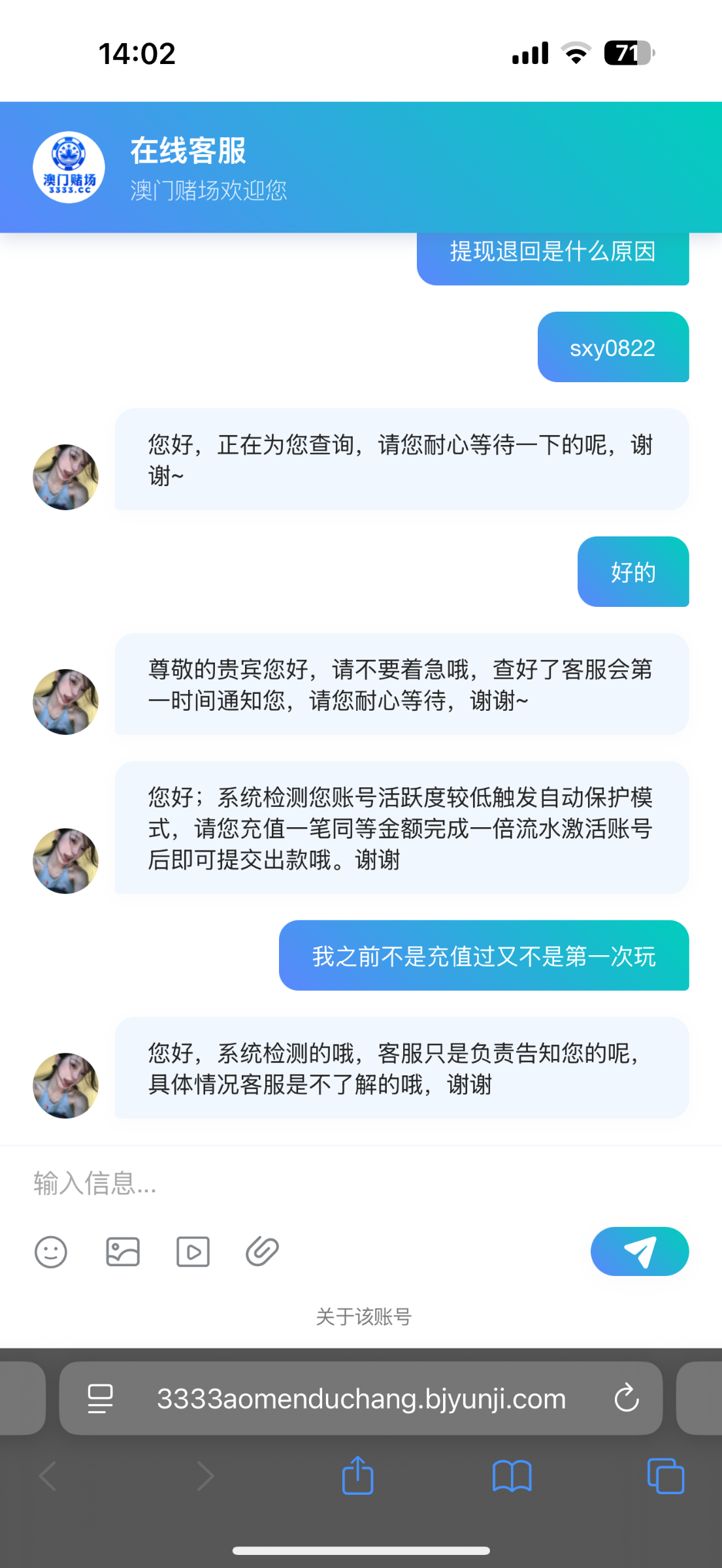This screenshot has width=722, height=1568.
Task: Attach an image to the chat
Action: point(123,1252)
